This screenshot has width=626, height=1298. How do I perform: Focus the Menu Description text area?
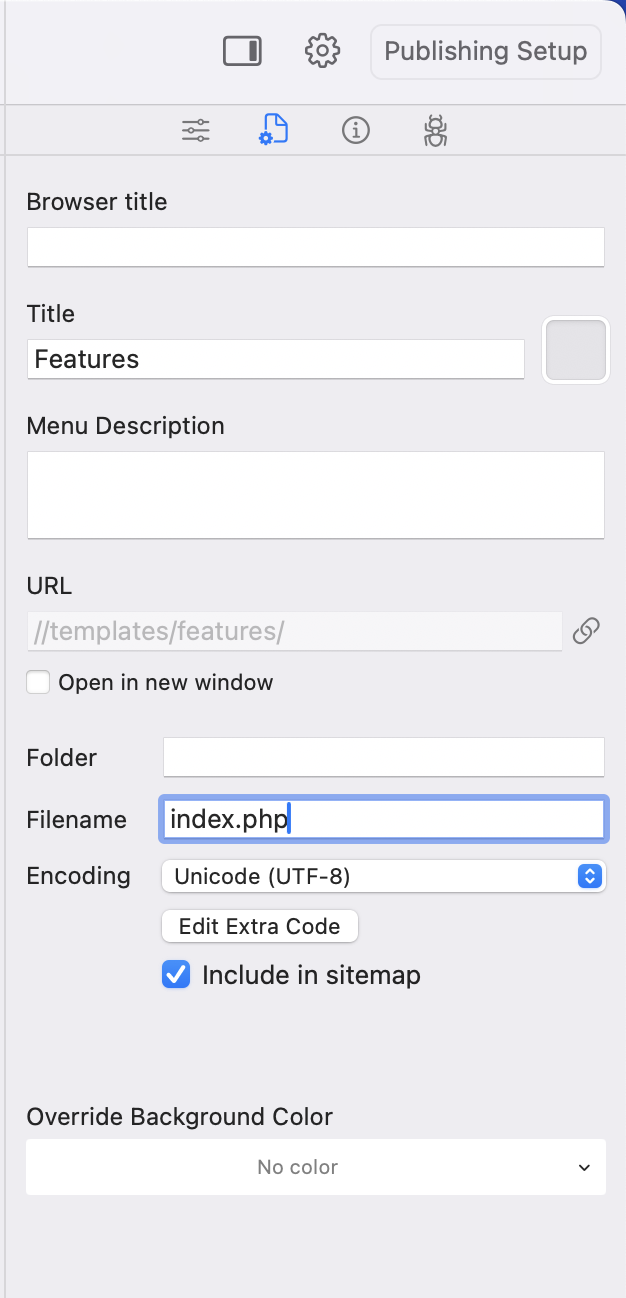[315, 495]
